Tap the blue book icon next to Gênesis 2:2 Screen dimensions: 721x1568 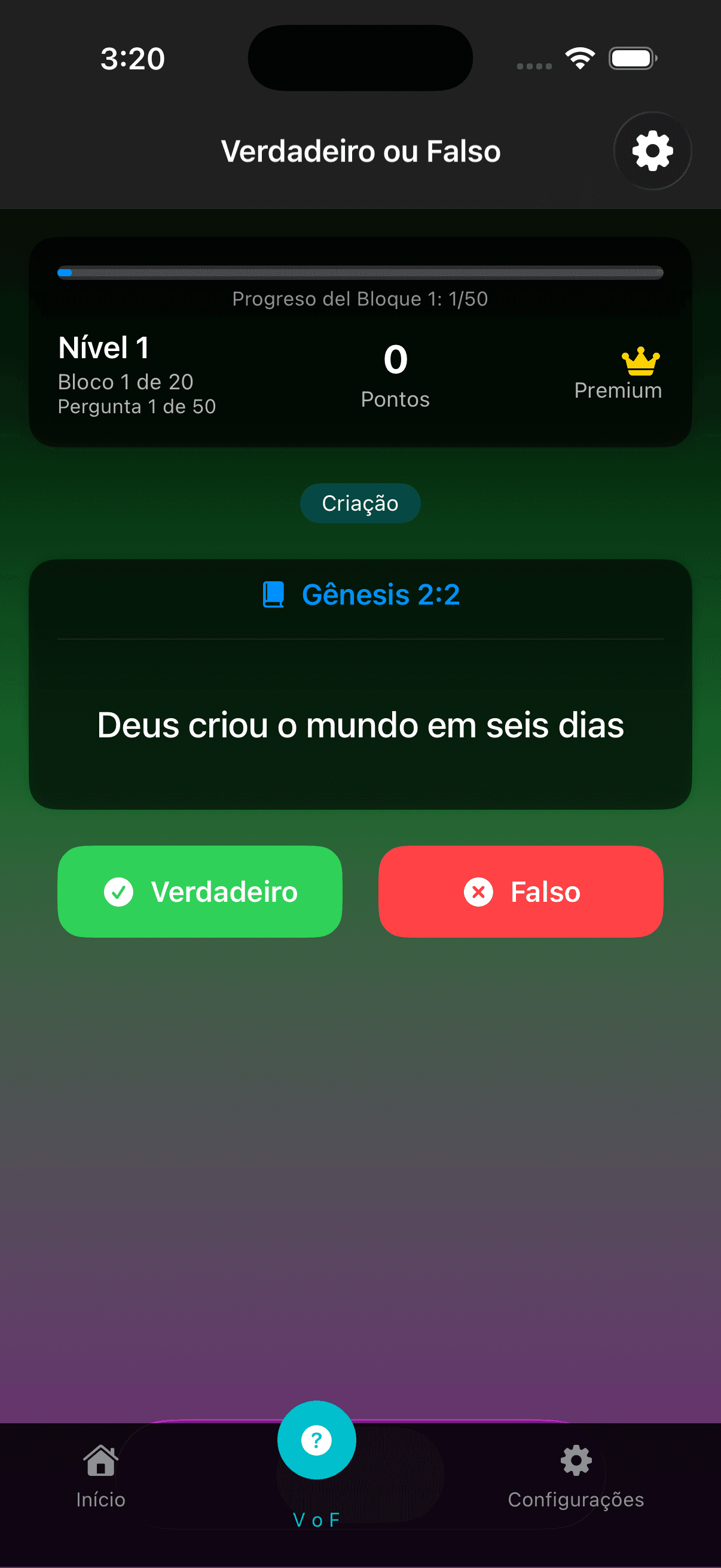273,594
